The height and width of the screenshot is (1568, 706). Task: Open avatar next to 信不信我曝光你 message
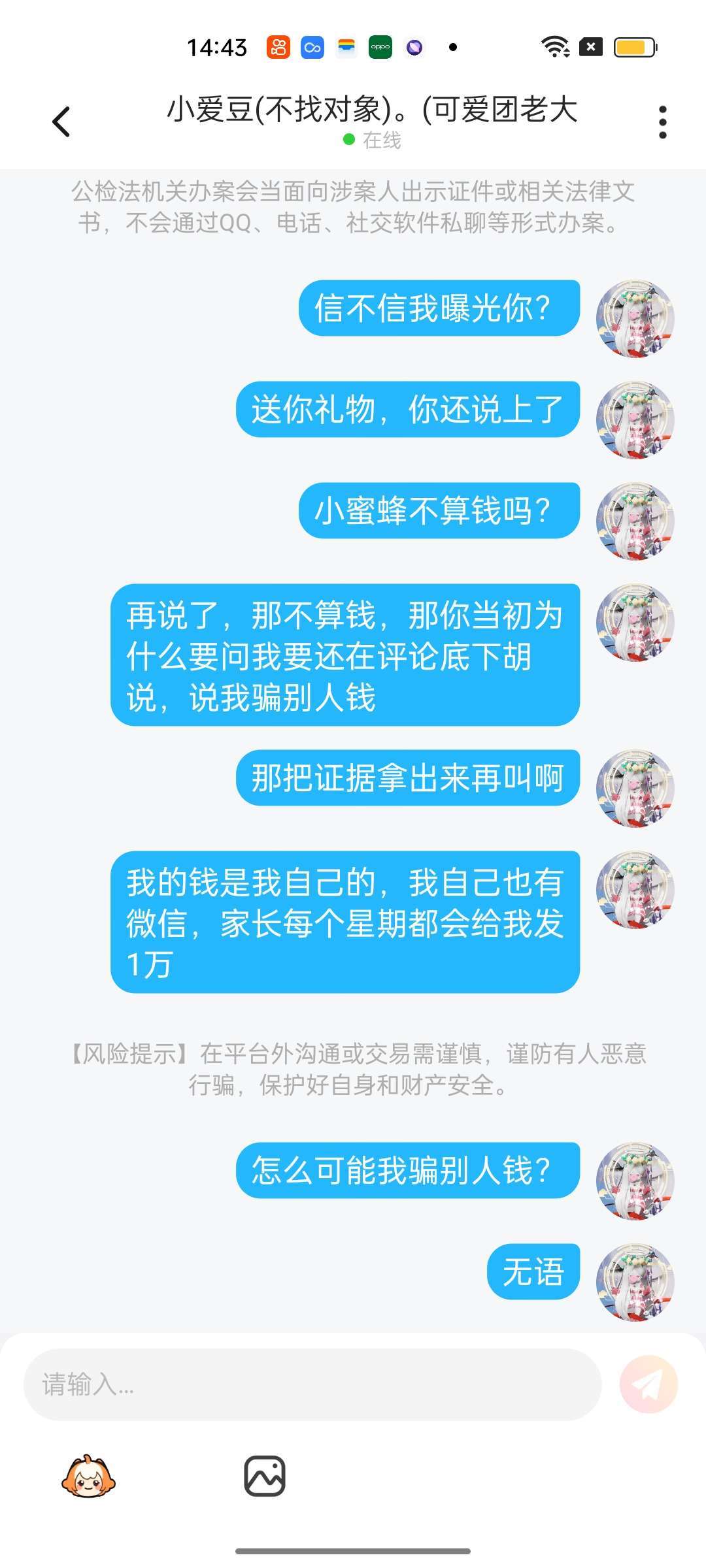pos(635,319)
